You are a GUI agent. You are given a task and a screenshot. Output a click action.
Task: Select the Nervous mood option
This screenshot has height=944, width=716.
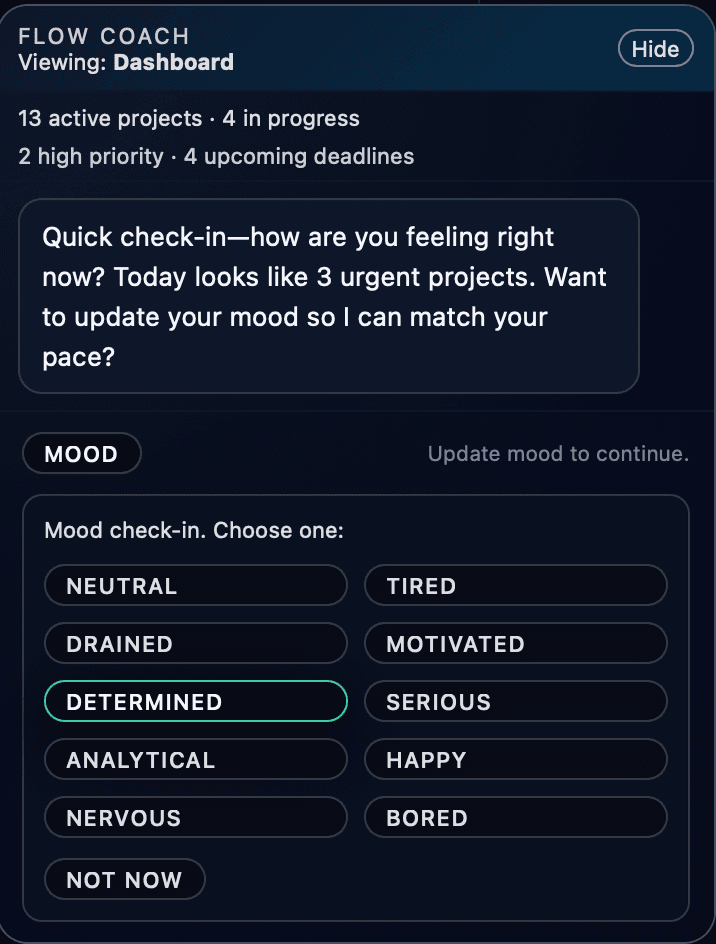[x=195, y=818]
